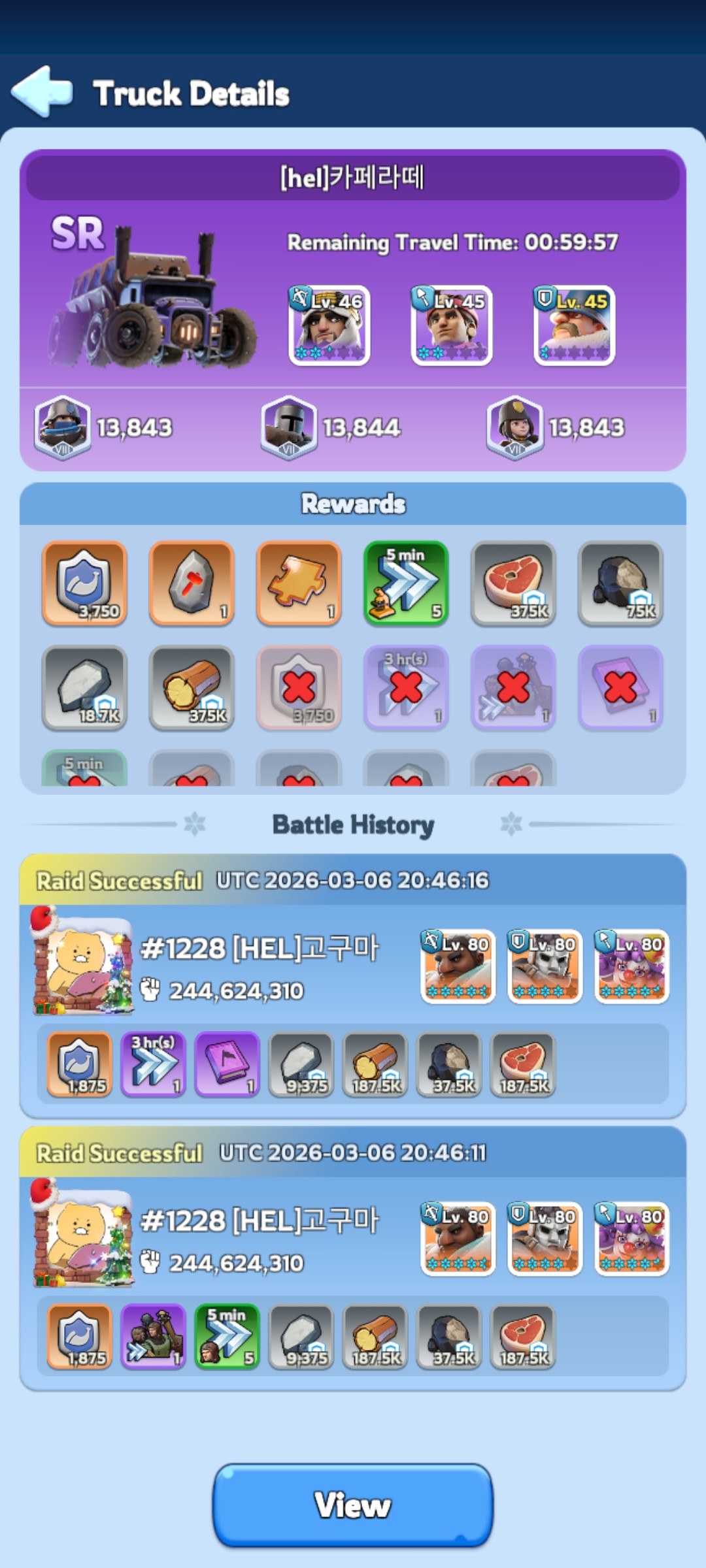Open the truck's shield-class Lv. 45 hero
Viewport: 706px width, 1568px height.
click(574, 325)
